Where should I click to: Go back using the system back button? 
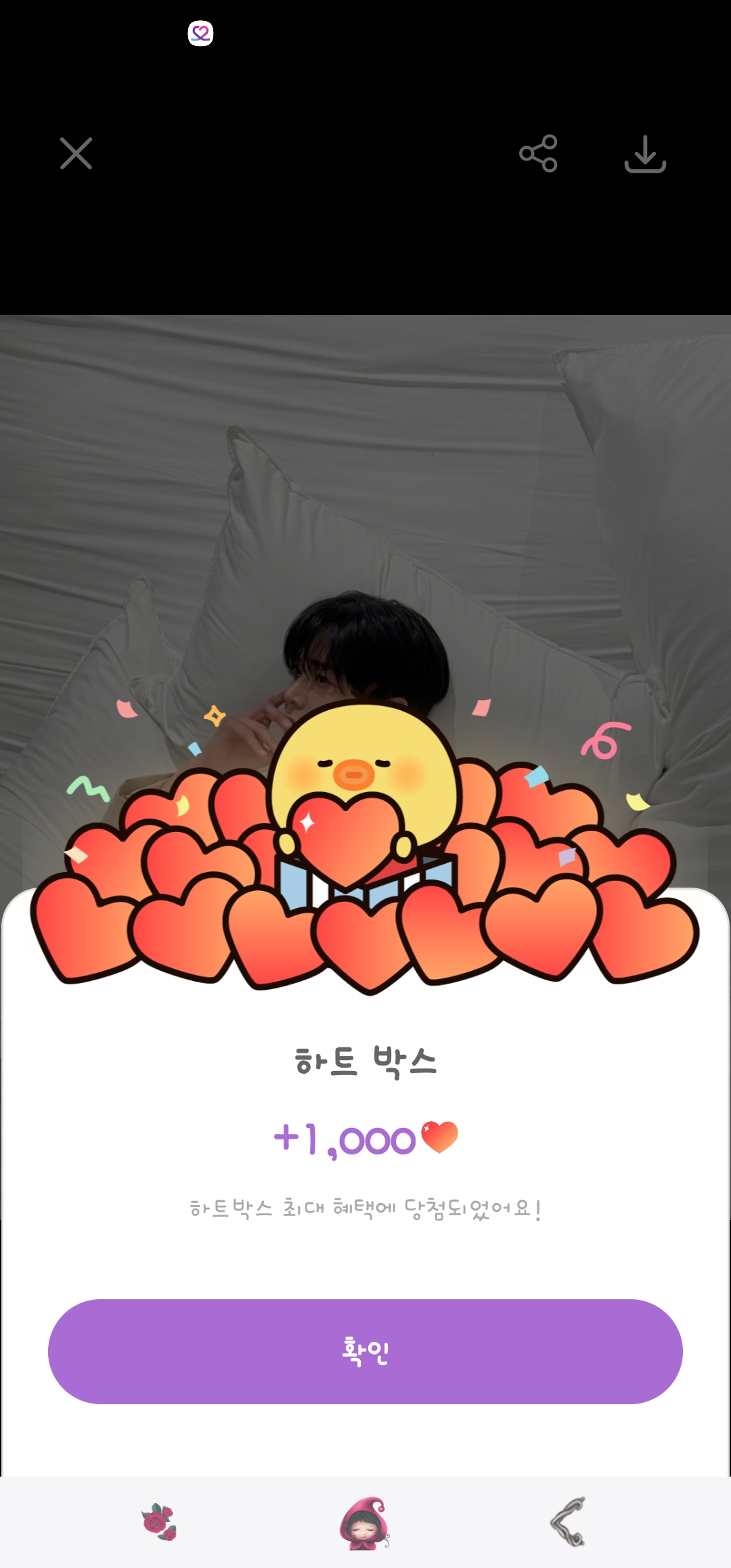pyautogui.click(x=568, y=1522)
